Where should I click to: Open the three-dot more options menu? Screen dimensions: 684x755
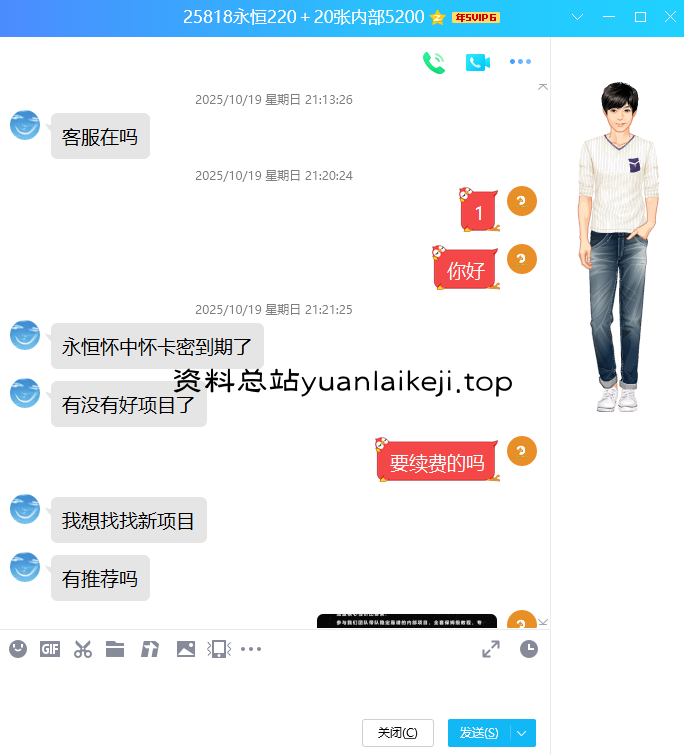(x=520, y=62)
